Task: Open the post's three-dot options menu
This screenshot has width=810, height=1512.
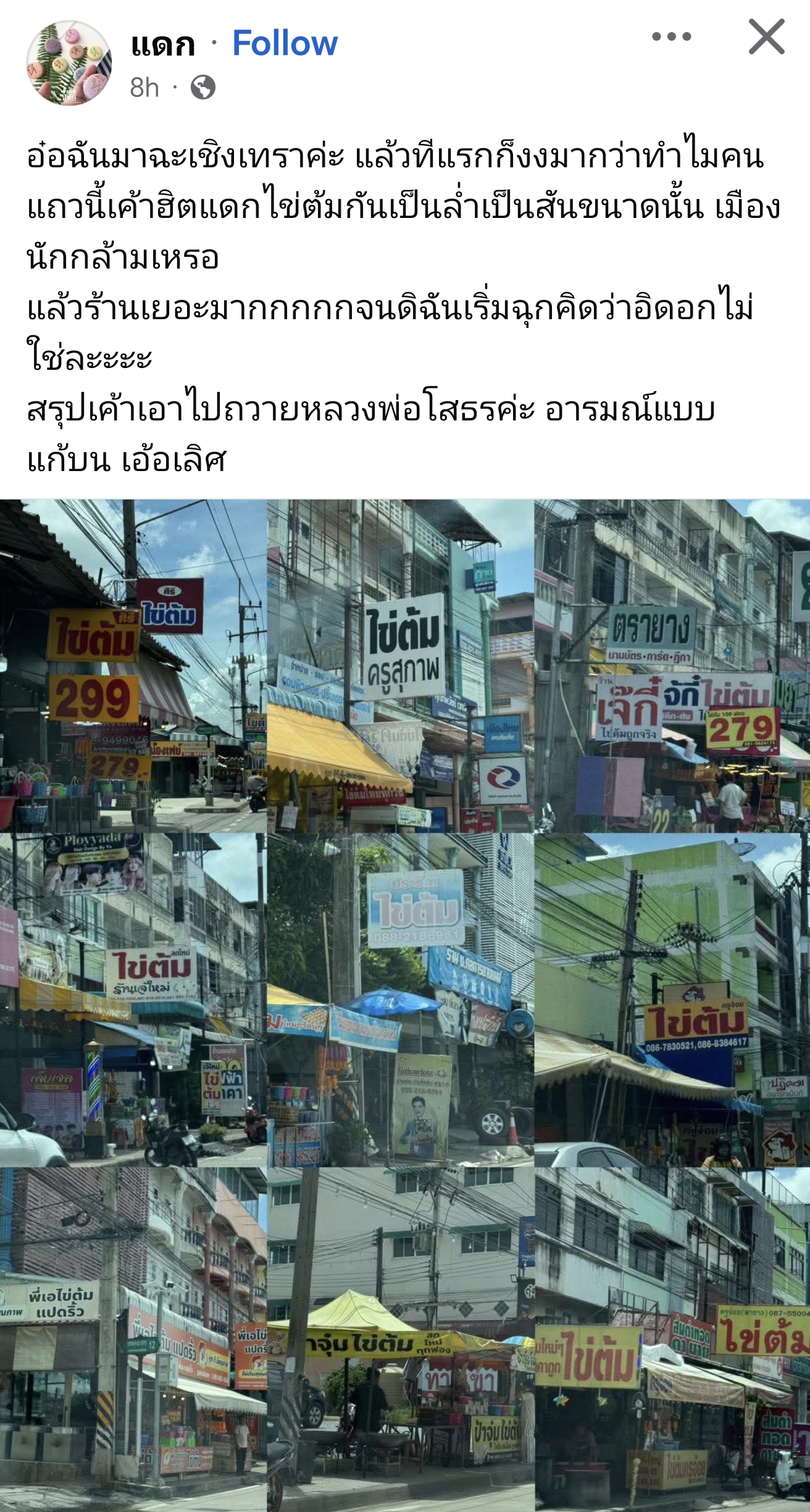Action: [671, 36]
